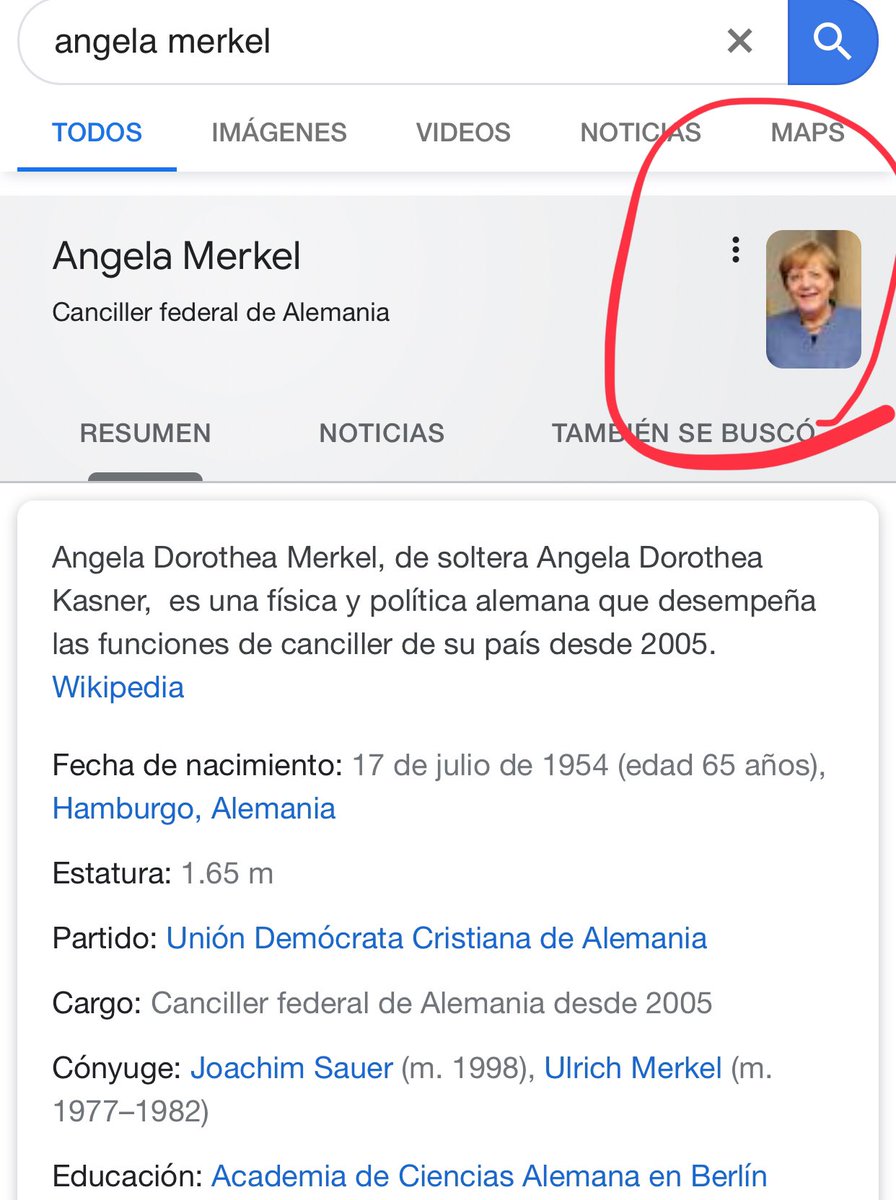Image resolution: width=896 pixels, height=1200 pixels.
Task: Open Unión Demócrata Cristiana de Alemania link
Action: [x=437, y=938]
